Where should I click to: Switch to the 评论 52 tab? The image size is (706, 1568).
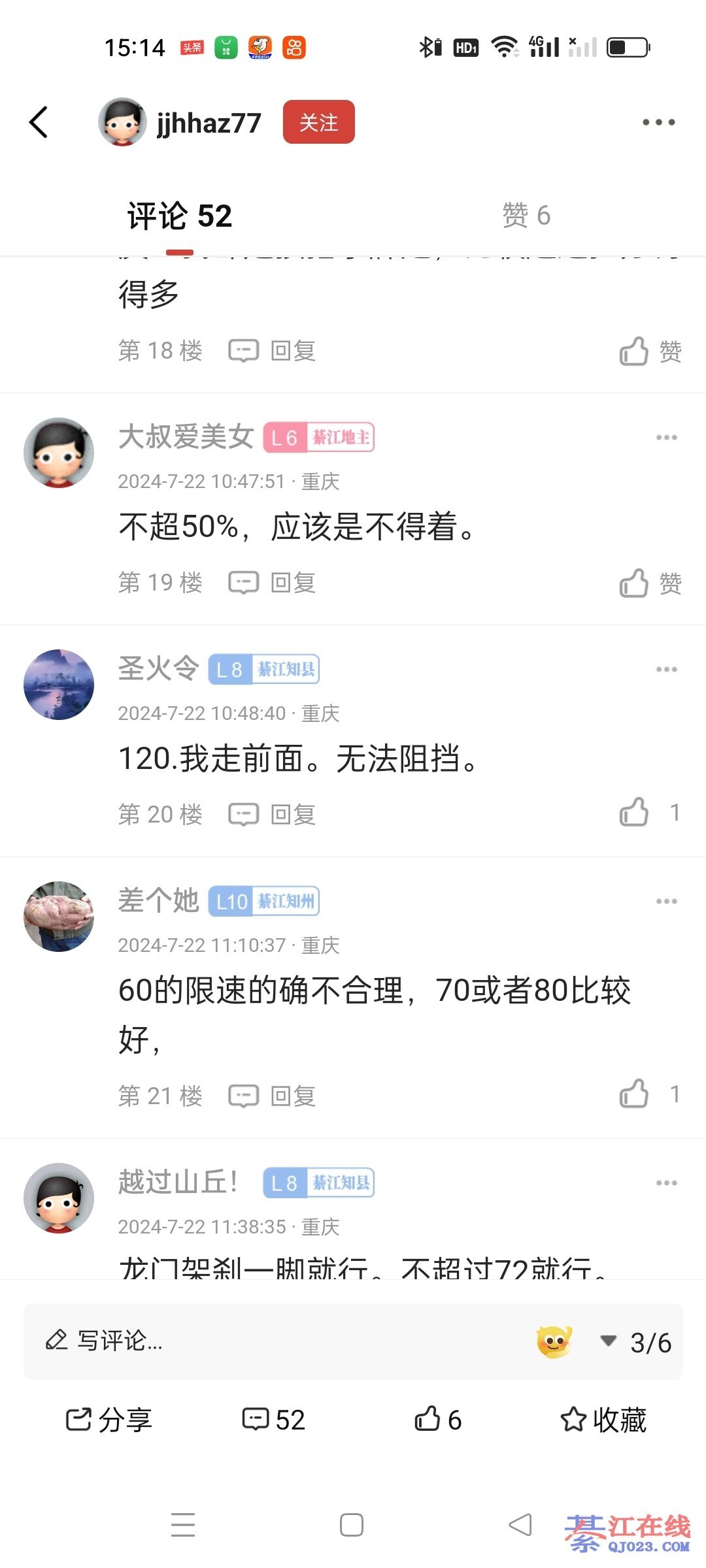point(179,216)
